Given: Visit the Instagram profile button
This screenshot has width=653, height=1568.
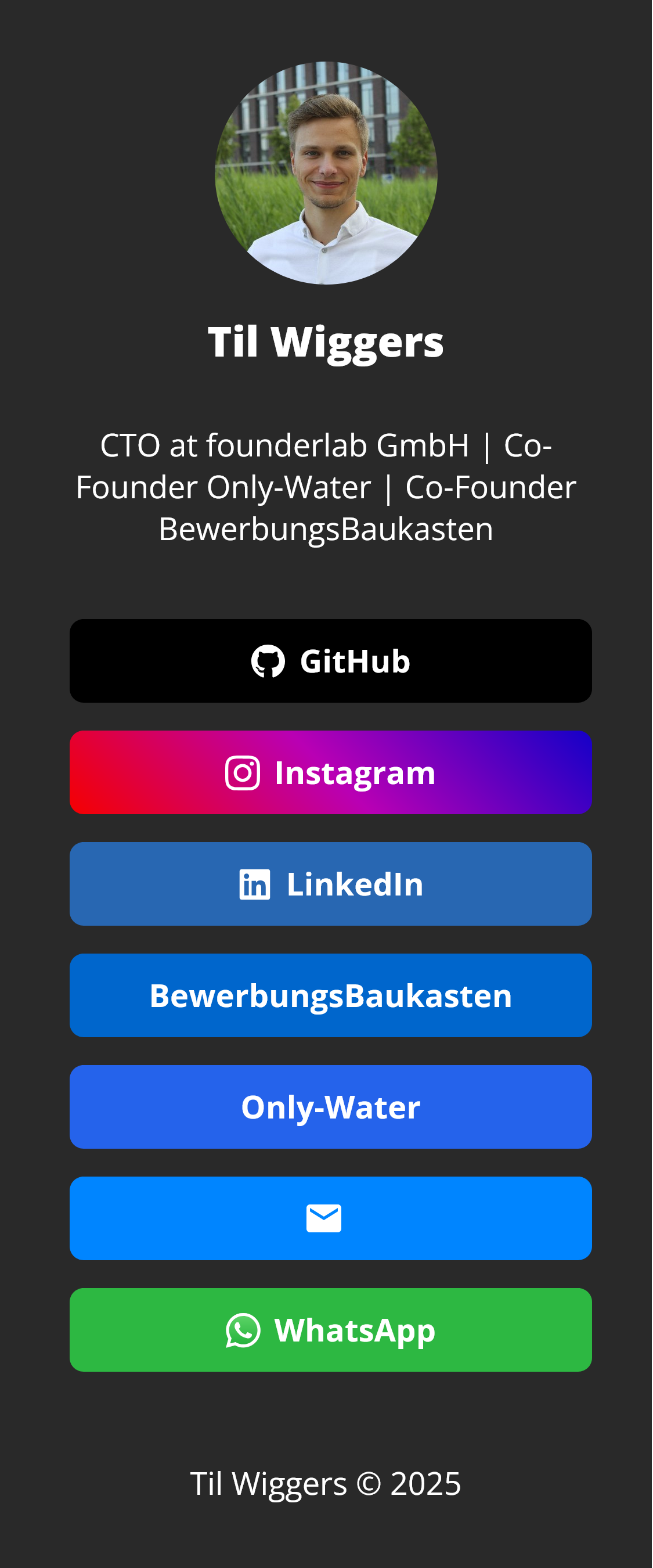Looking at the screenshot, I should 330,772.
